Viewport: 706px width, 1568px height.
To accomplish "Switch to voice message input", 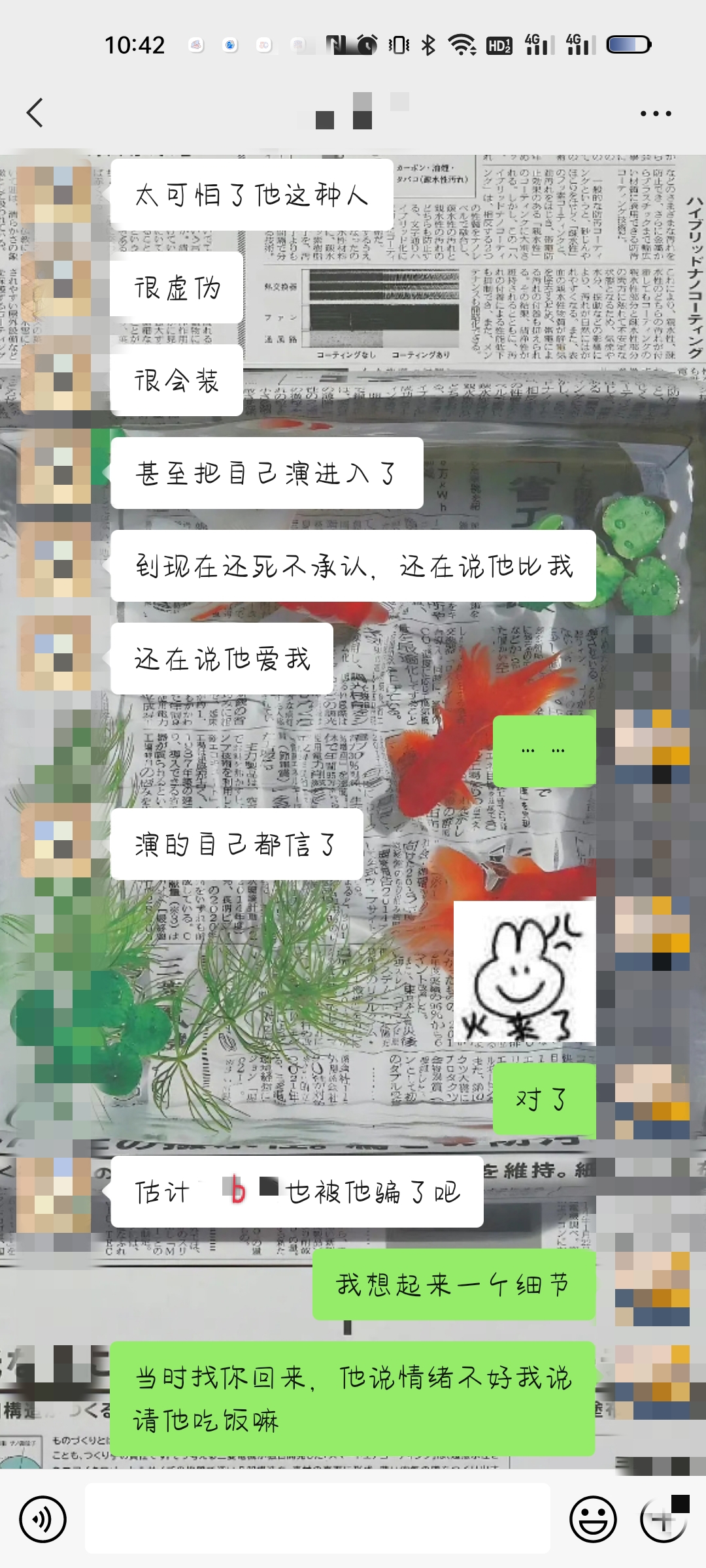I will pos(42,1520).
